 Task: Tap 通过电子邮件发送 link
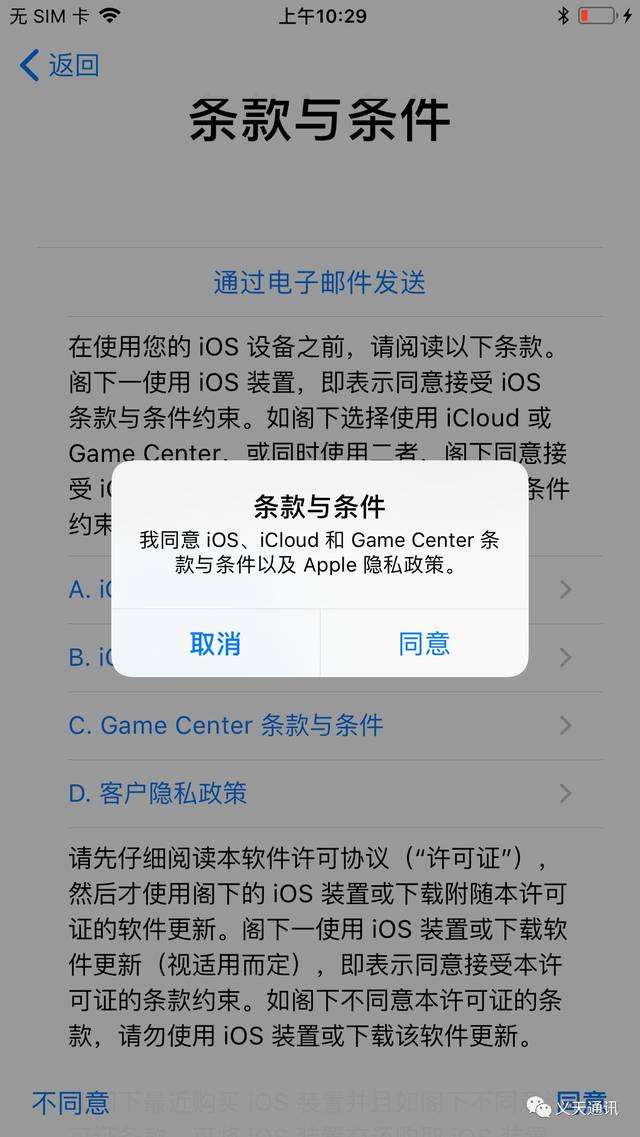pyautogui.click(x=320, y=282)
